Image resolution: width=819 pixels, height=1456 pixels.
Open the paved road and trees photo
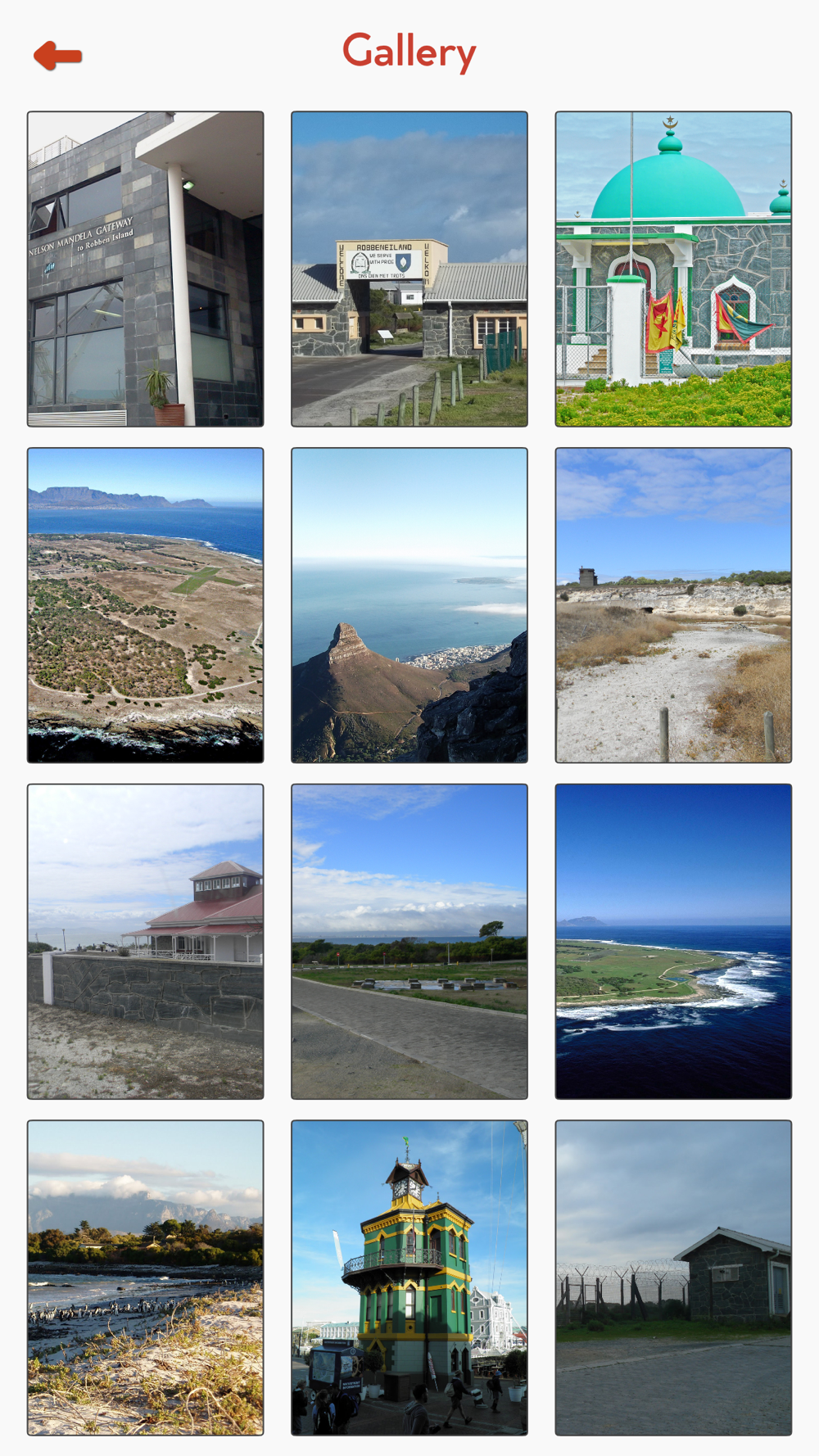pos(409,942)
